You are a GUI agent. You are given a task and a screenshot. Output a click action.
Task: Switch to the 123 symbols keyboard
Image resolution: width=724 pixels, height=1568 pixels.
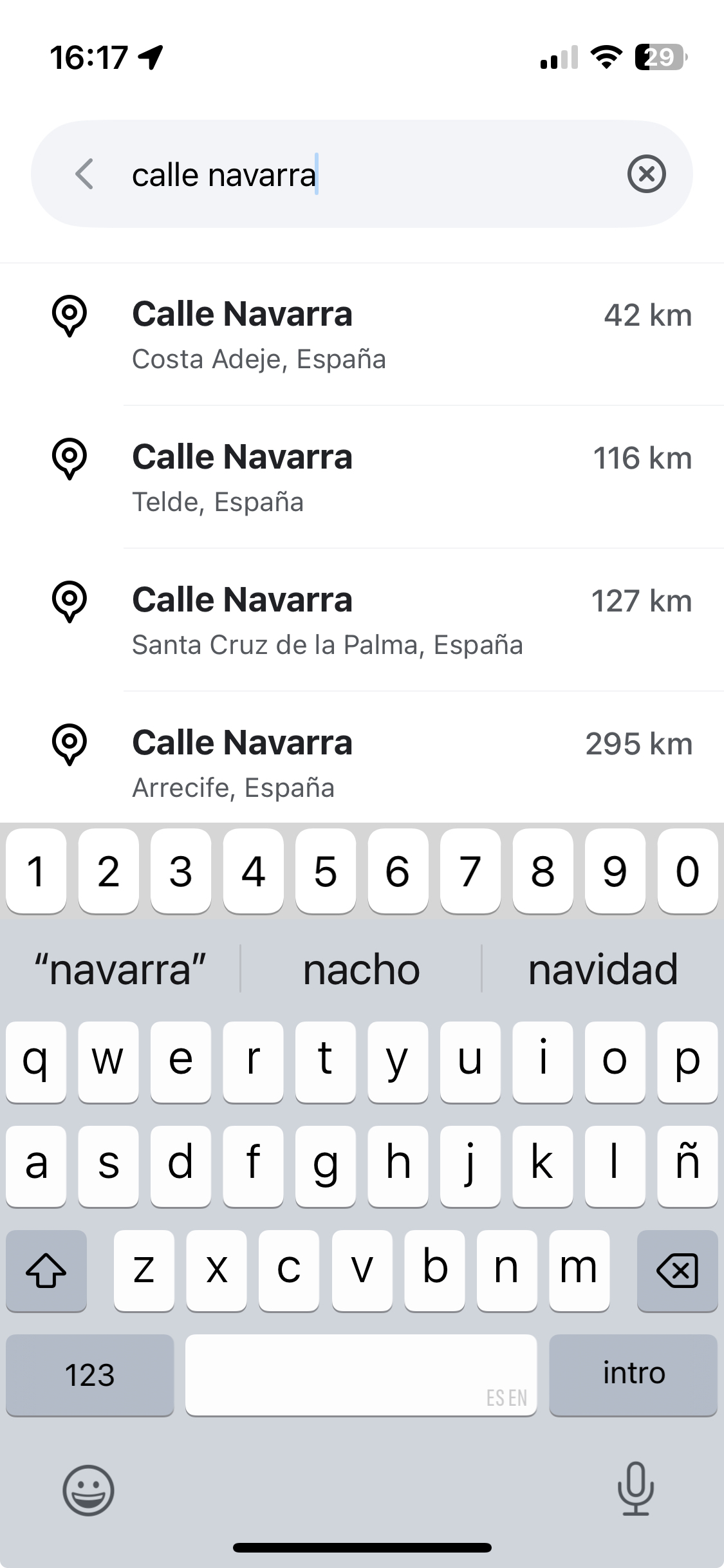coord(90,1374)
